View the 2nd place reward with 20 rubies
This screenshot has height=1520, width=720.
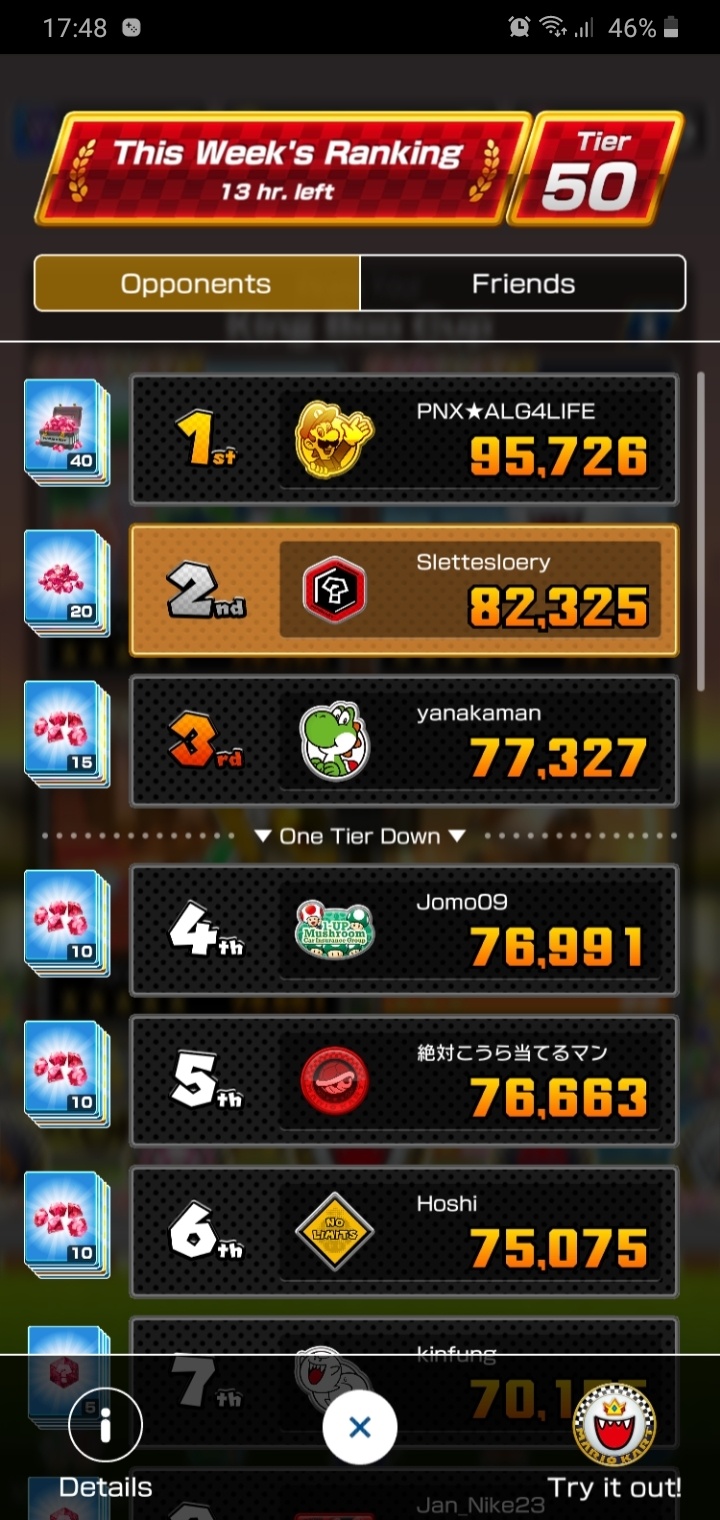pos(67,583)
